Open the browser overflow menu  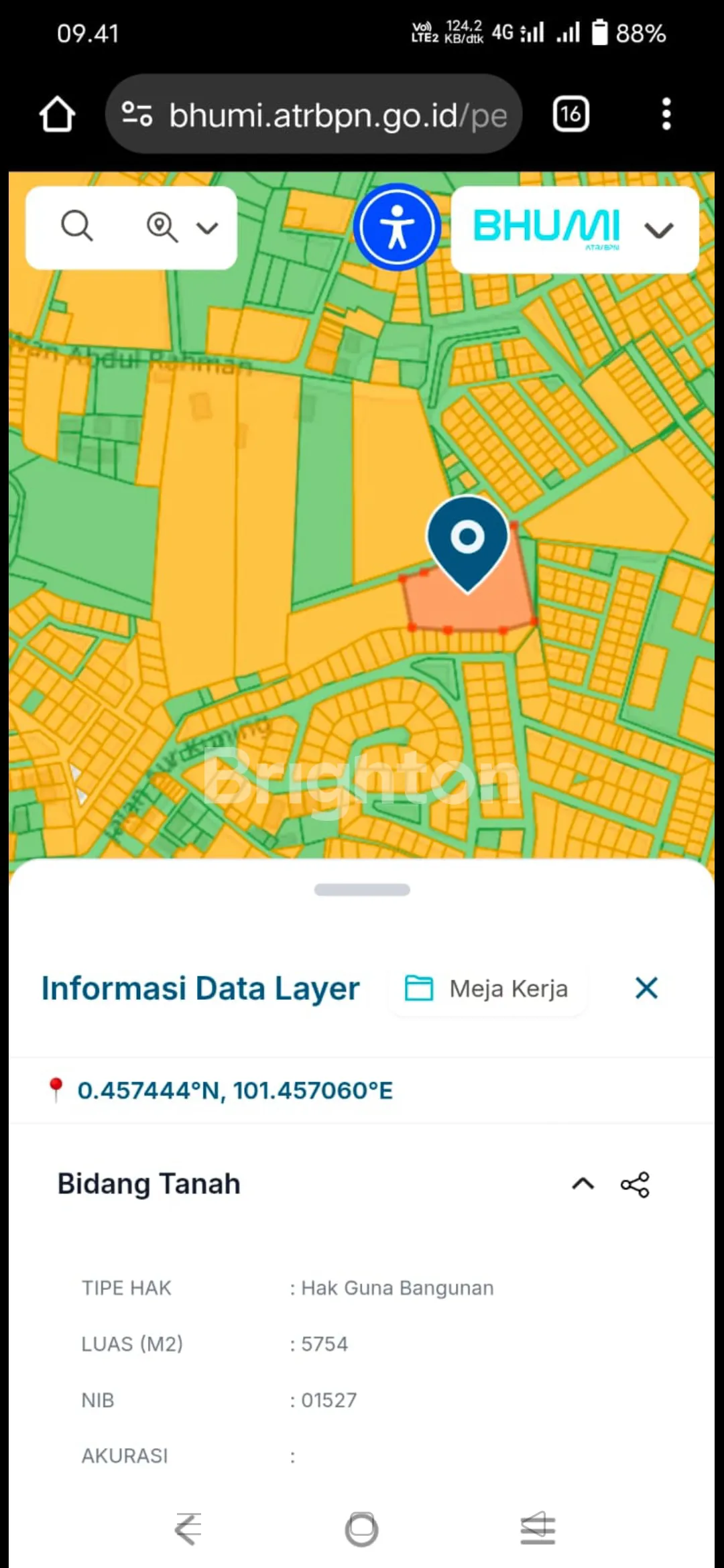[x=666, y=115]
